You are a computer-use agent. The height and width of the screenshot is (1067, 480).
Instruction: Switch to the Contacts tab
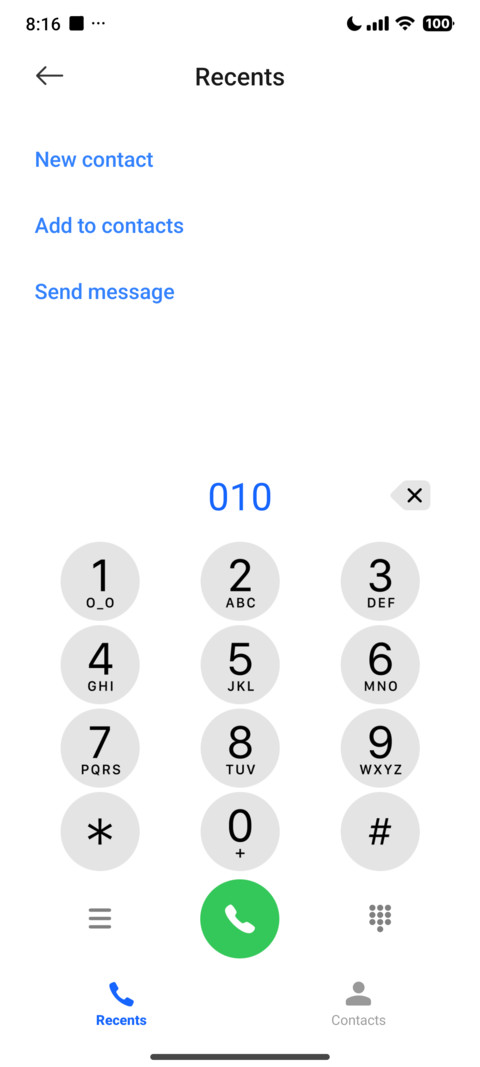[x=358, y=1004]
